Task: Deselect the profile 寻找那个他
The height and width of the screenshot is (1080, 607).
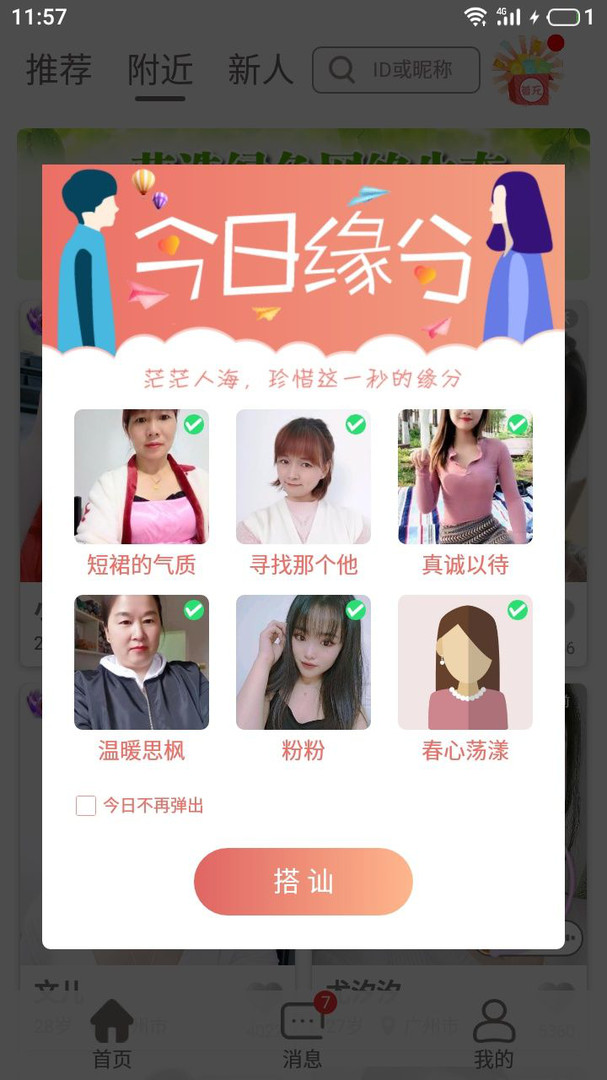Action: click(x=355, y=425)
